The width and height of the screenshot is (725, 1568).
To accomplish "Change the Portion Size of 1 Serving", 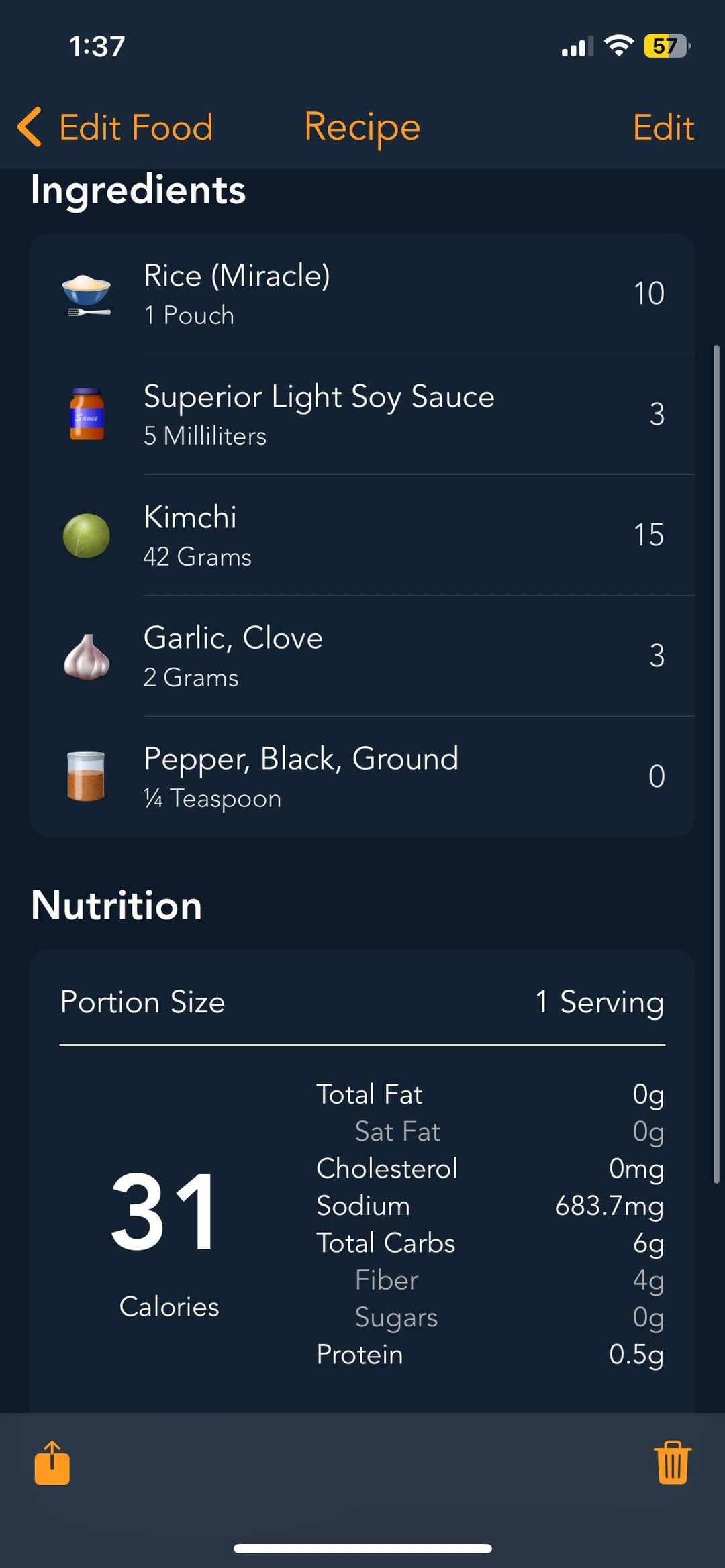I will pos(362,1002).
